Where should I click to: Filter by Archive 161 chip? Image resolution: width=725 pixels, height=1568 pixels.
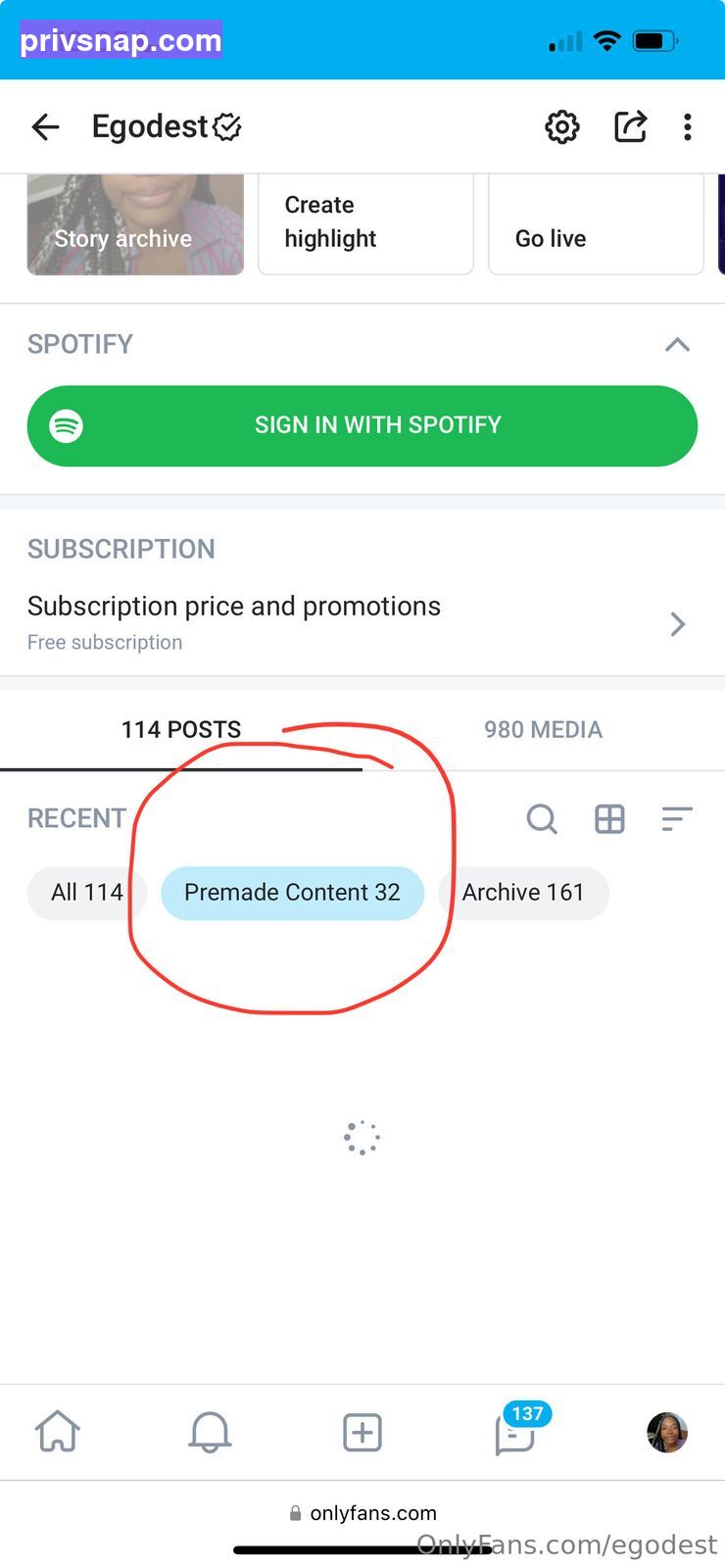523,893
